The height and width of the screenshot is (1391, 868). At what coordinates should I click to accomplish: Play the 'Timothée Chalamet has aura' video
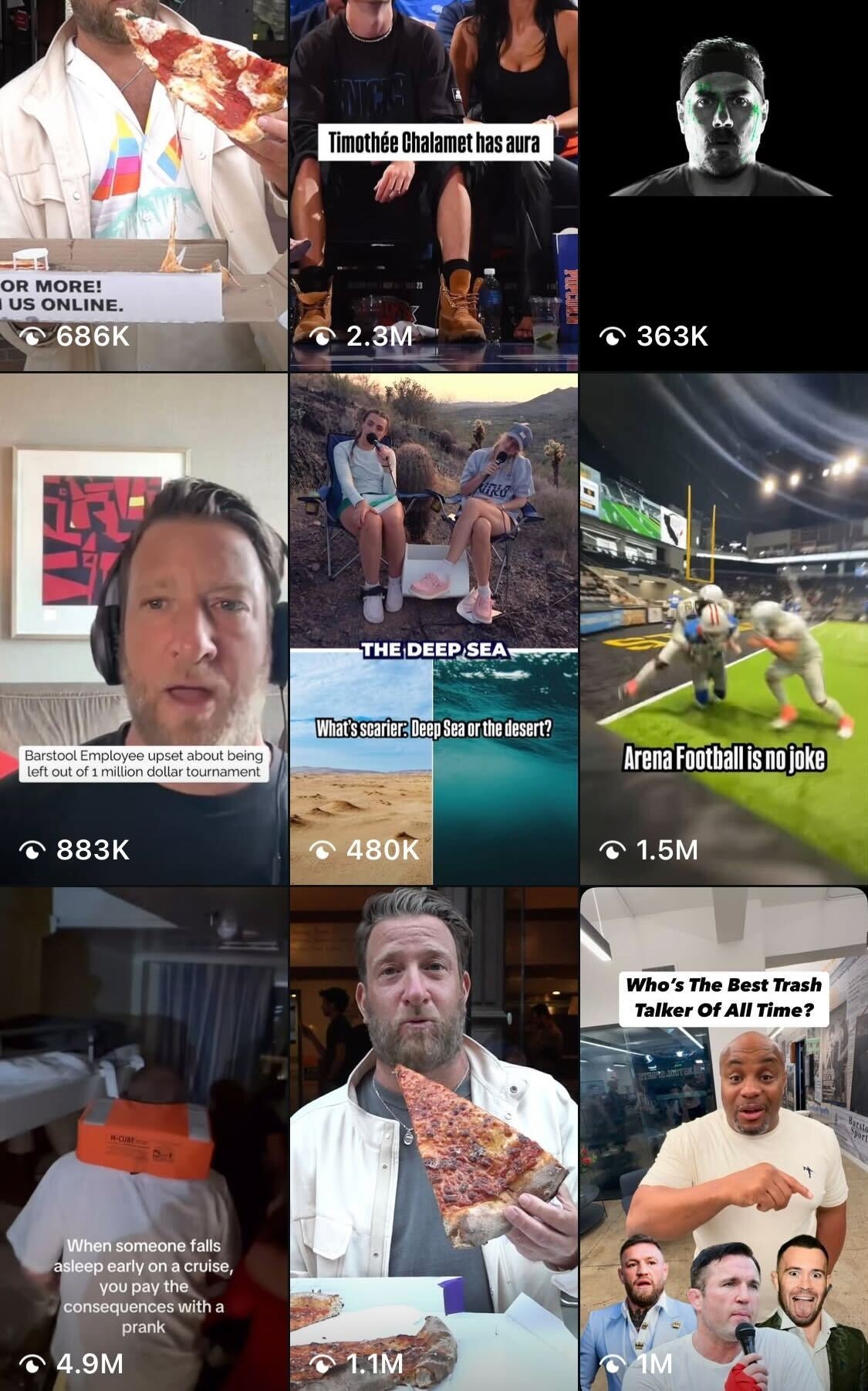pos(434,185)
